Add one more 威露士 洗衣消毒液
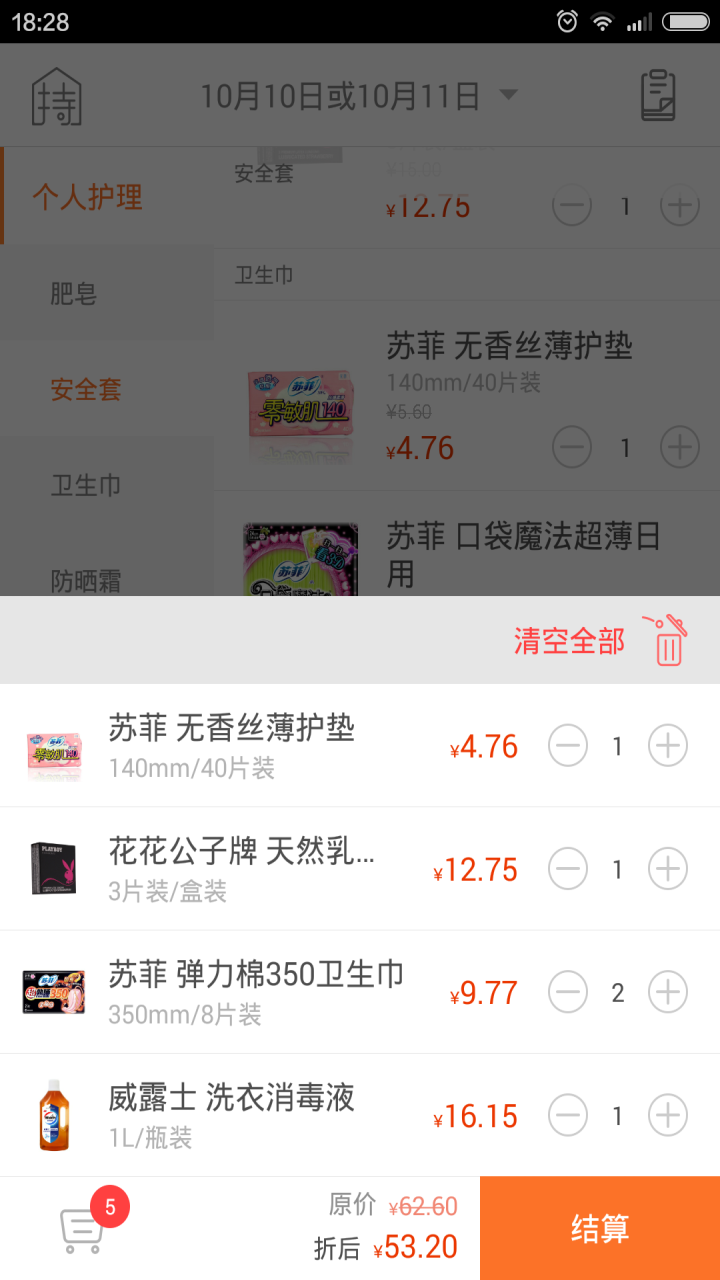This screenshot has width=720, height=1280. click(x=668, y=1115)
